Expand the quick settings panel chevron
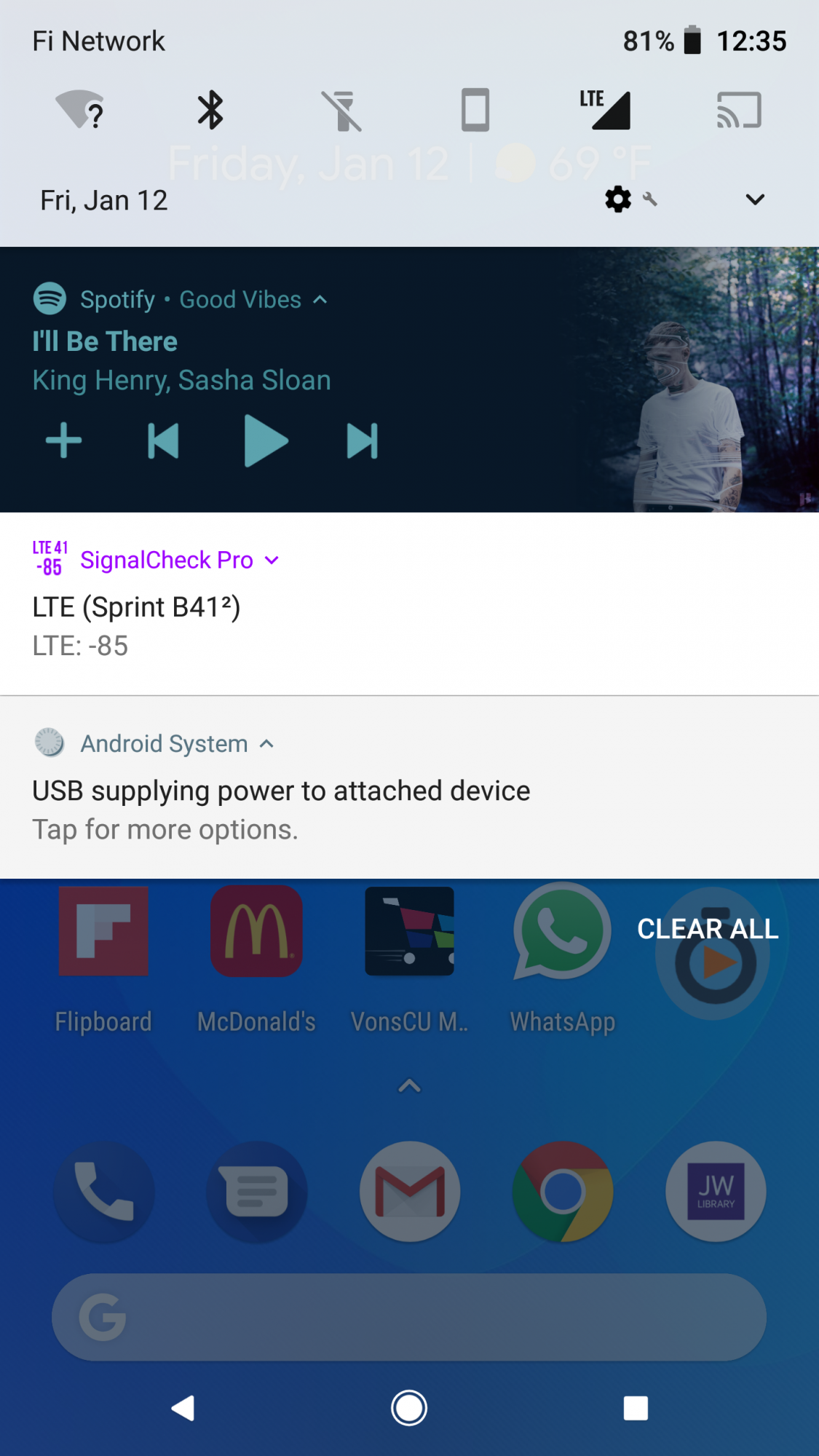 click(x=755, y=199)
